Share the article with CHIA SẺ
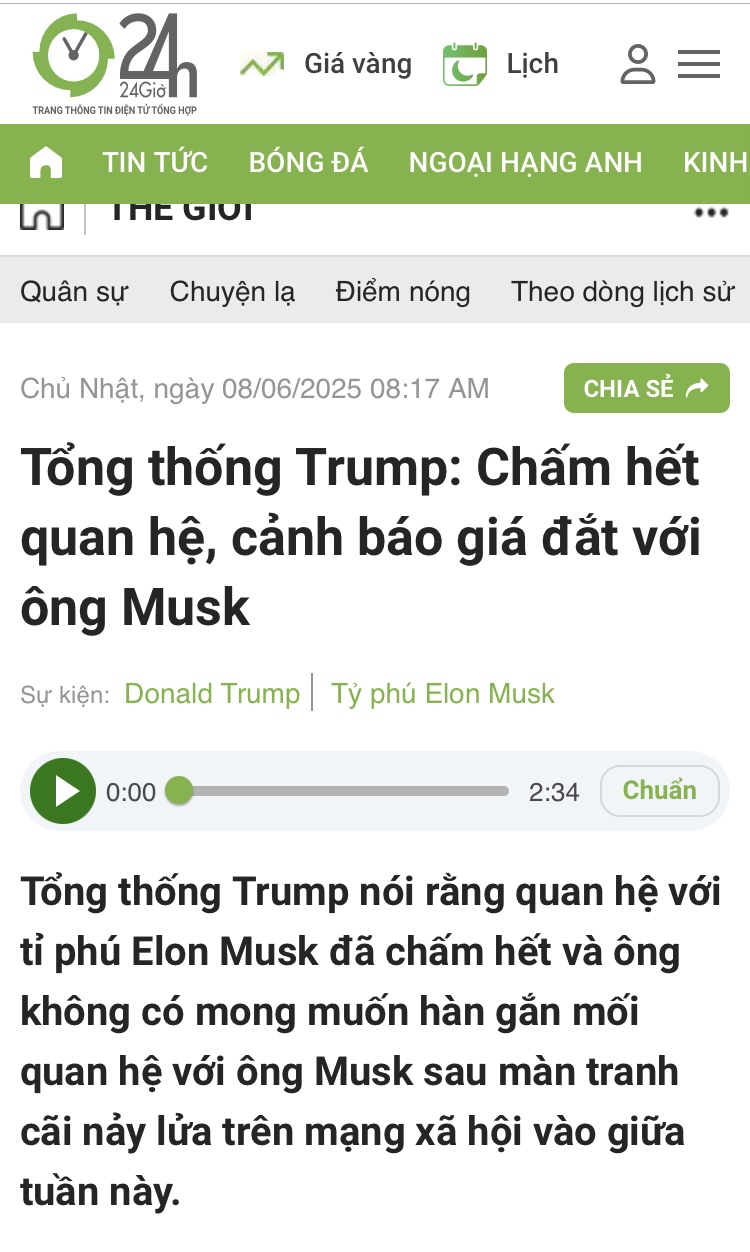 click(x=646, y=389)
